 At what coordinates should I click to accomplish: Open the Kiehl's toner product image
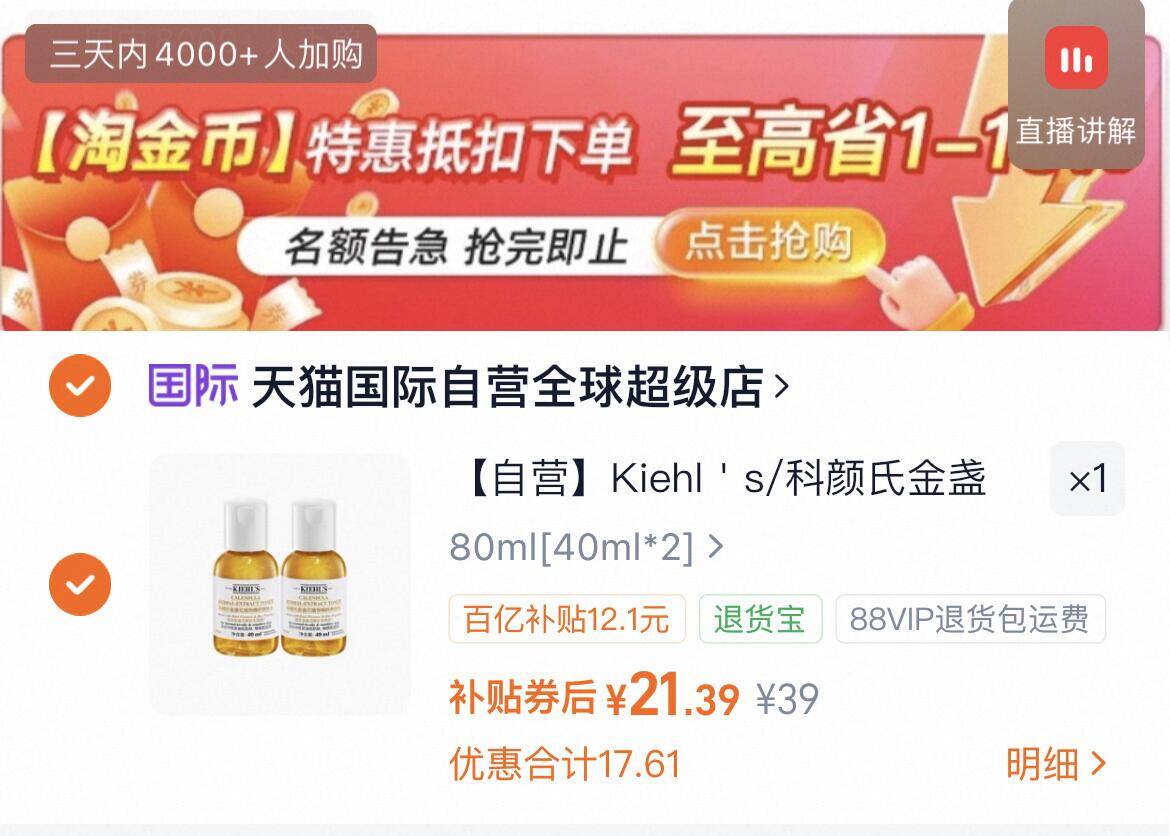[x=280, y=584]
